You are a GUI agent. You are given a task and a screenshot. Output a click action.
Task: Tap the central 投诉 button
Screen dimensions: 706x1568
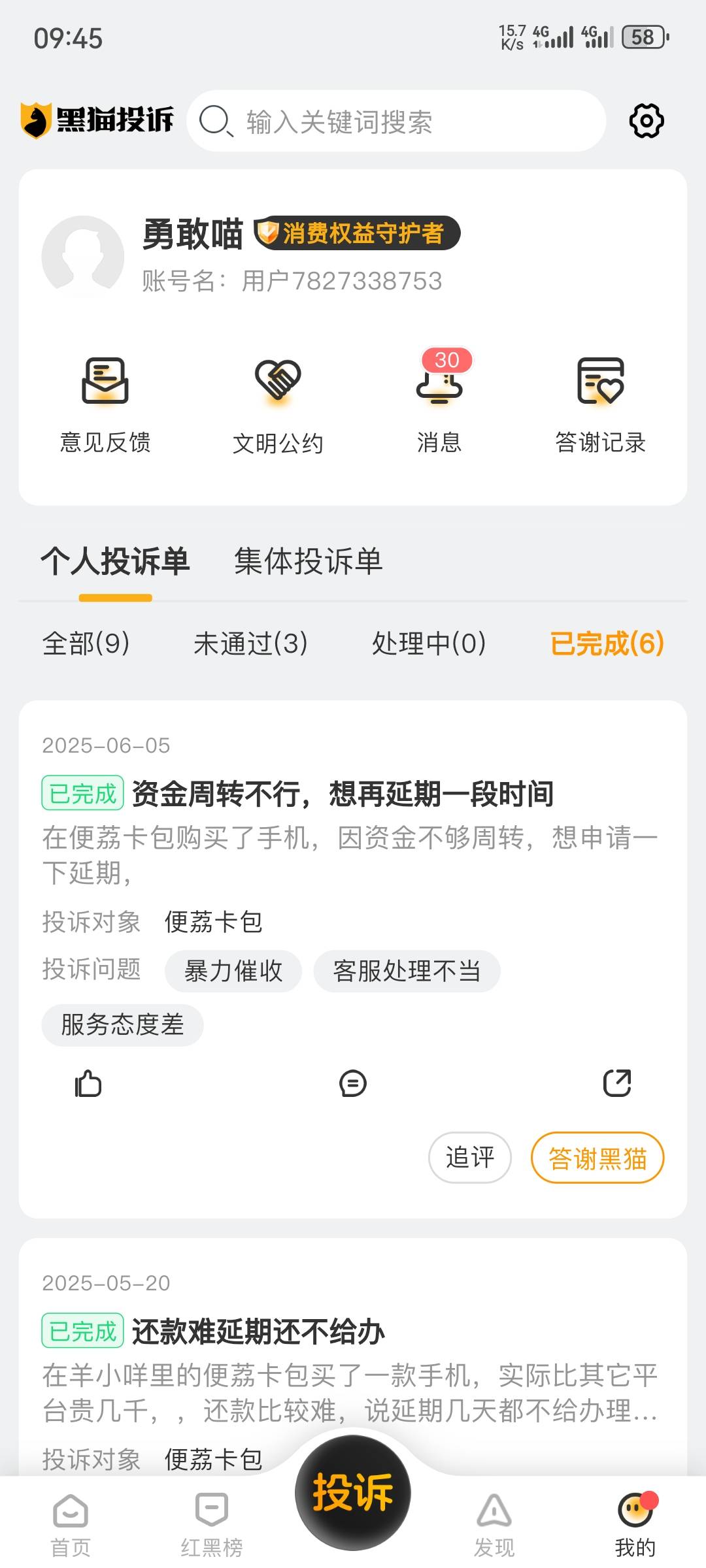[x=353, y=1493]
